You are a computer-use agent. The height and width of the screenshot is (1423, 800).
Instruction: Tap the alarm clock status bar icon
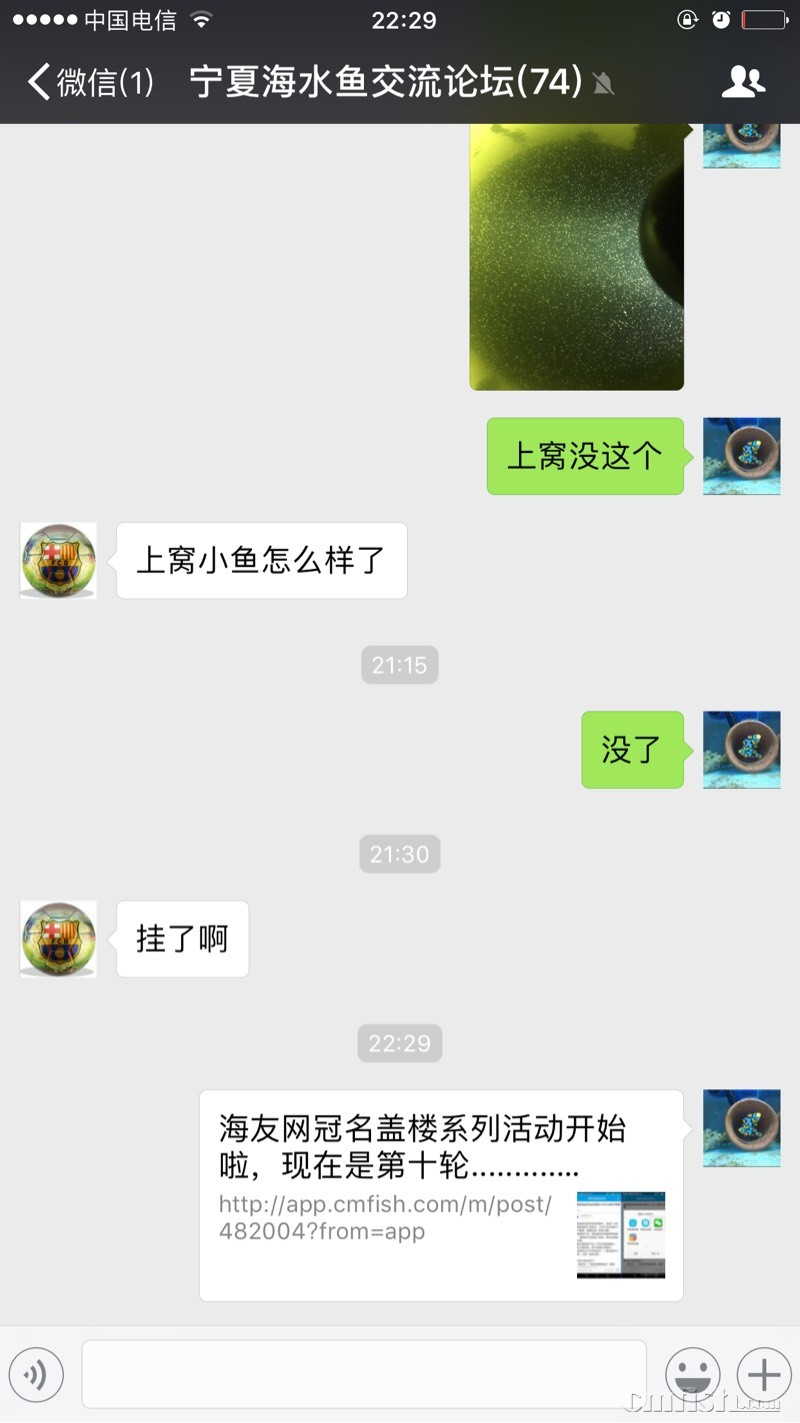723,18
